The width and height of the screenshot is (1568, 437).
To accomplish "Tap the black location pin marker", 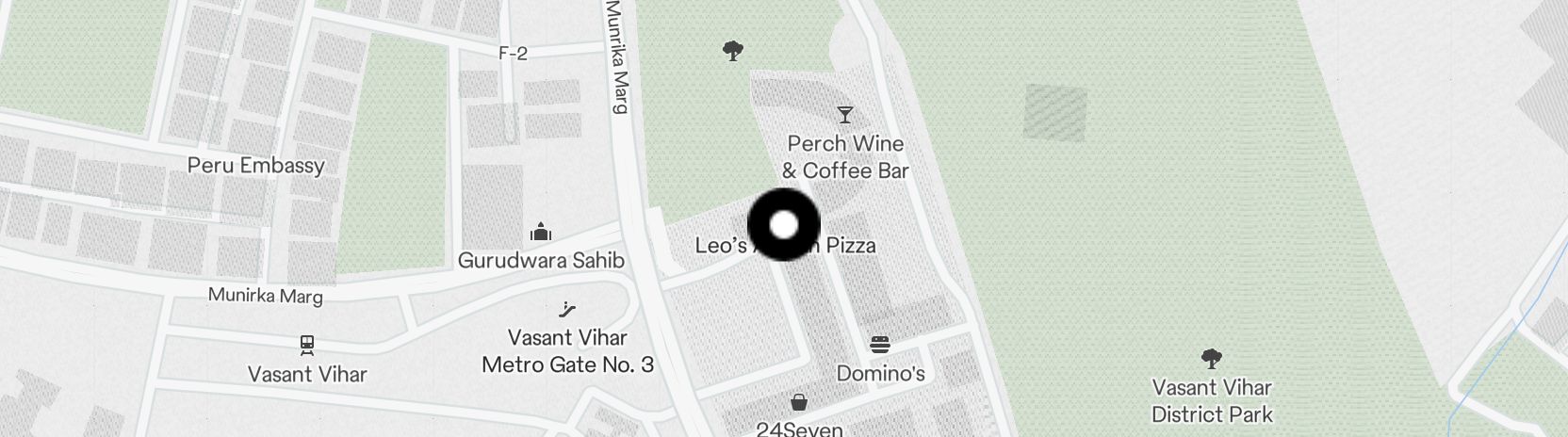I will 784,225.
